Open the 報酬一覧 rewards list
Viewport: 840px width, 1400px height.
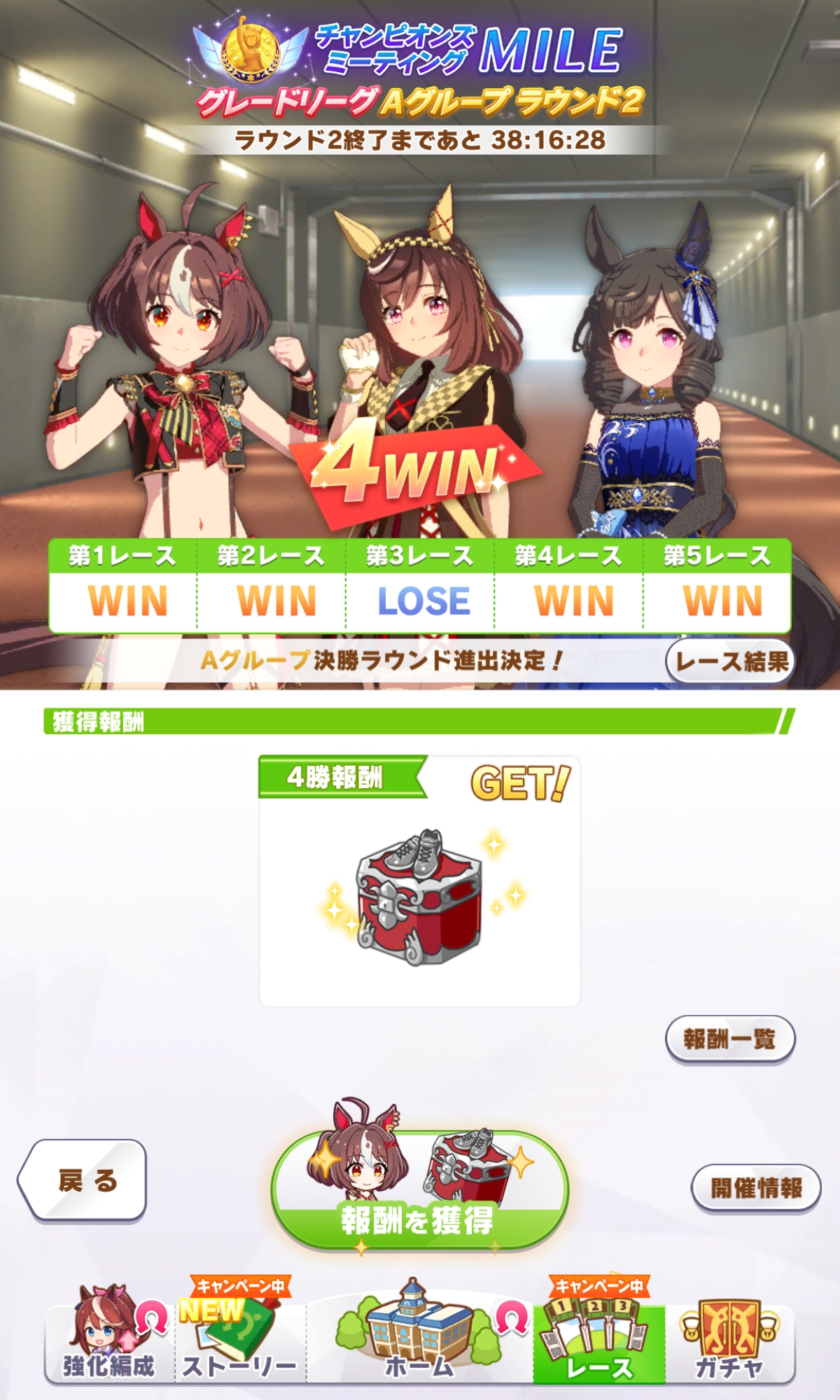[x=730, y=1039]
